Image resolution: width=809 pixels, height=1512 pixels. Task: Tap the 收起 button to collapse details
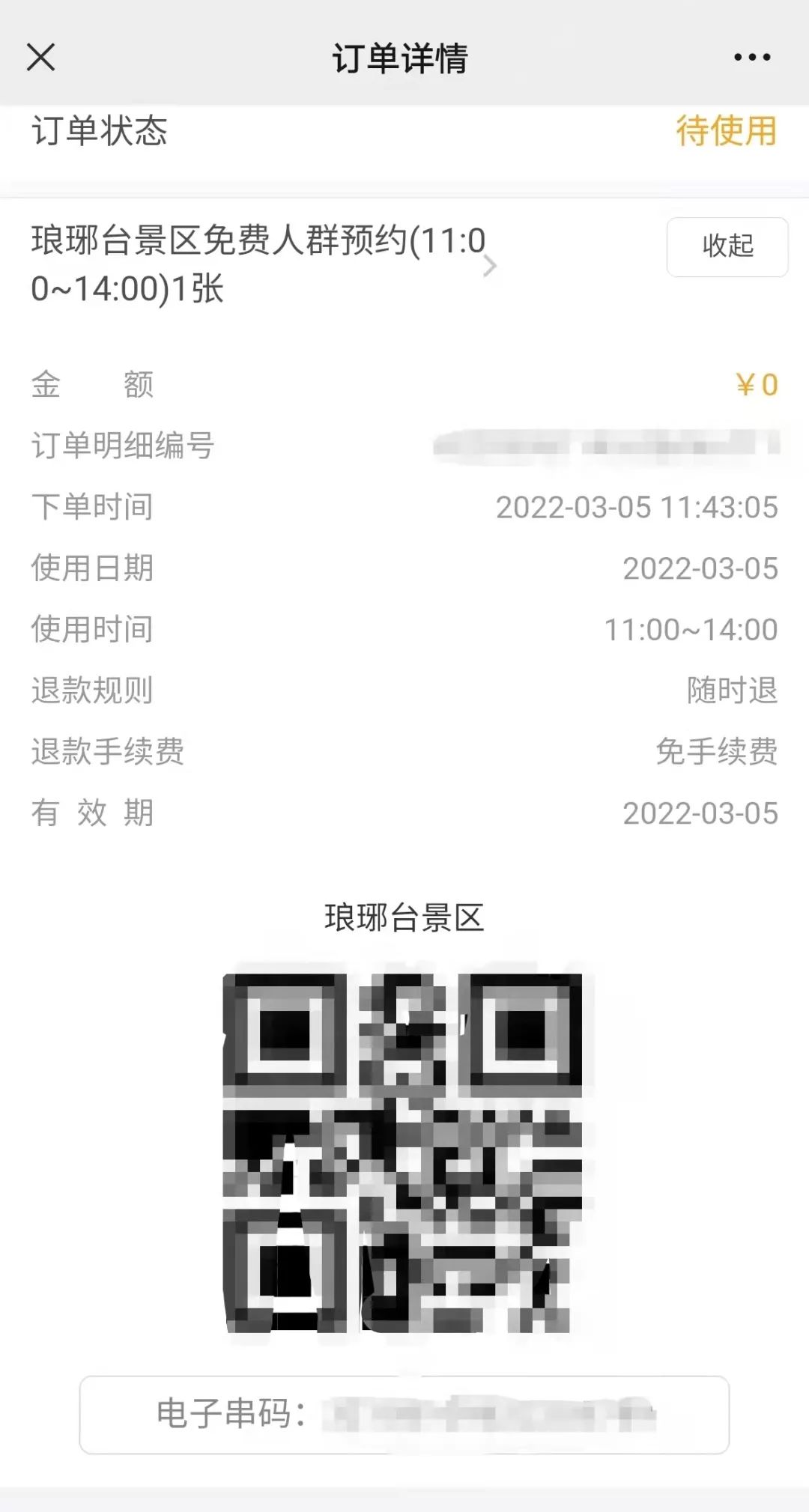727,246
